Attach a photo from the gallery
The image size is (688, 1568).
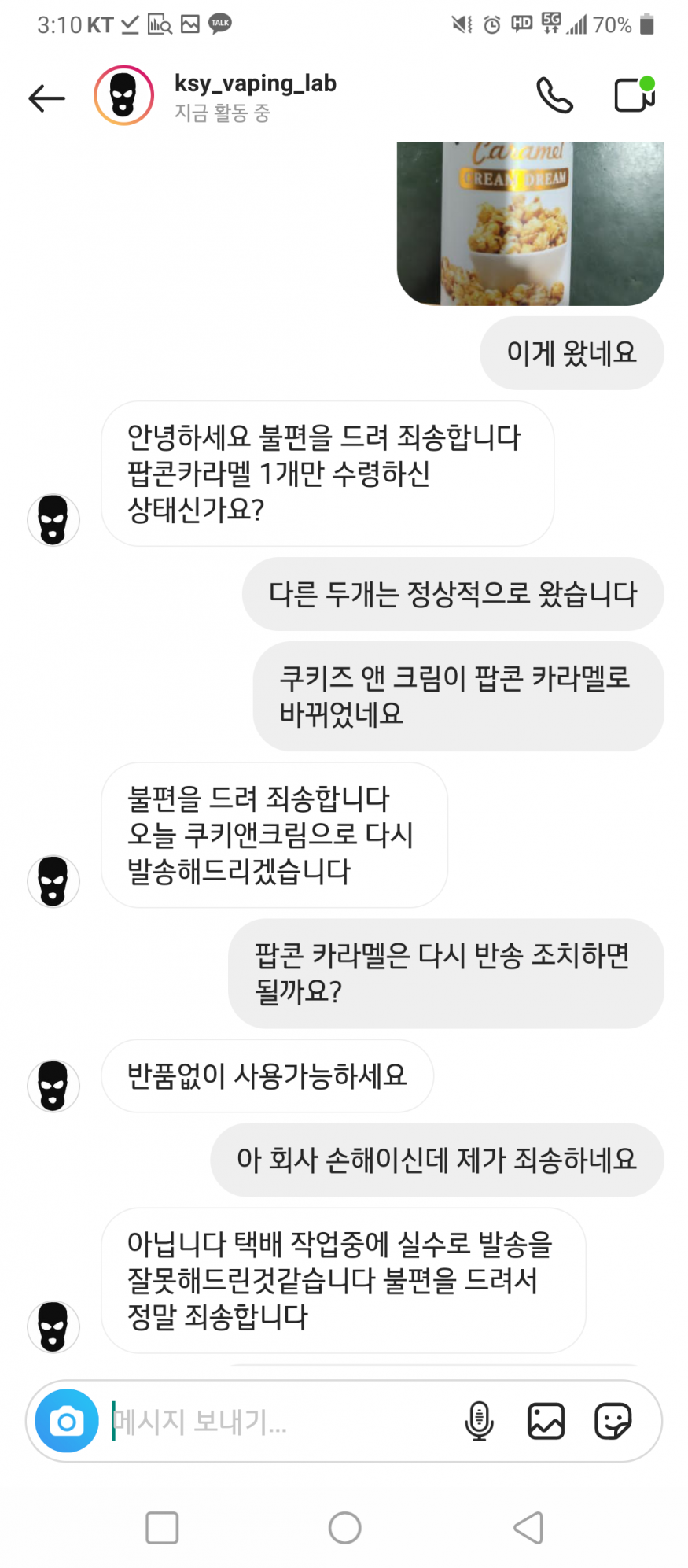(546, 1421)
